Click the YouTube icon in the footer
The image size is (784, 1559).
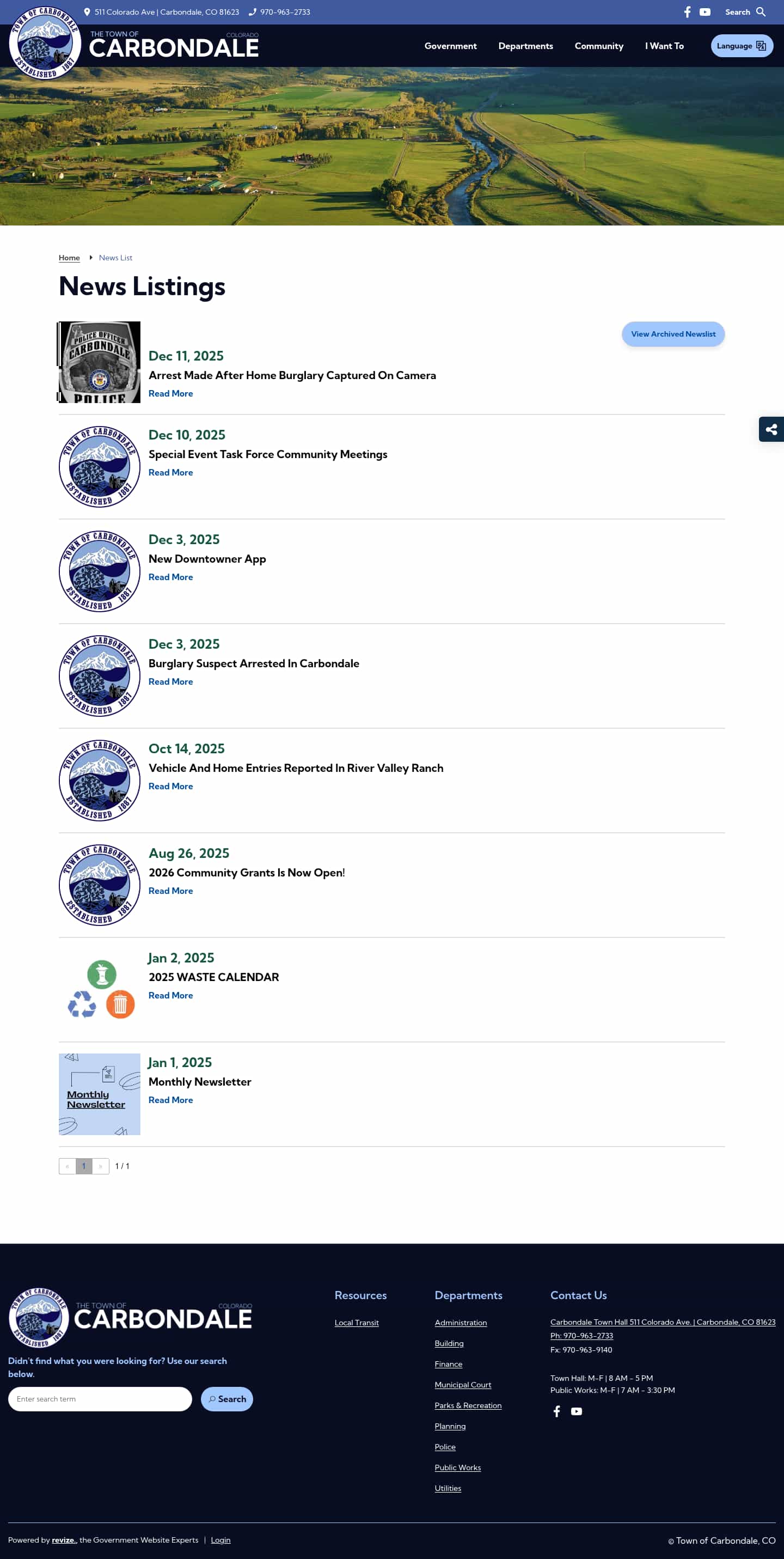tap(577, 1411)
